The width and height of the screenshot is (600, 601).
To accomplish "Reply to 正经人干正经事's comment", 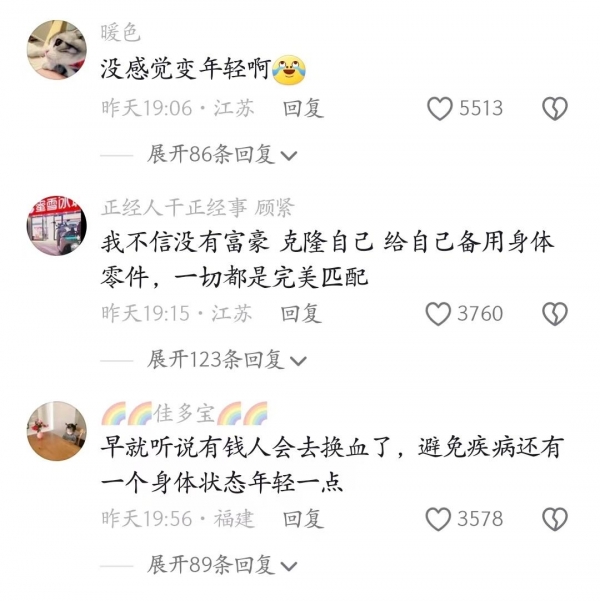I will tap(301, 314).
